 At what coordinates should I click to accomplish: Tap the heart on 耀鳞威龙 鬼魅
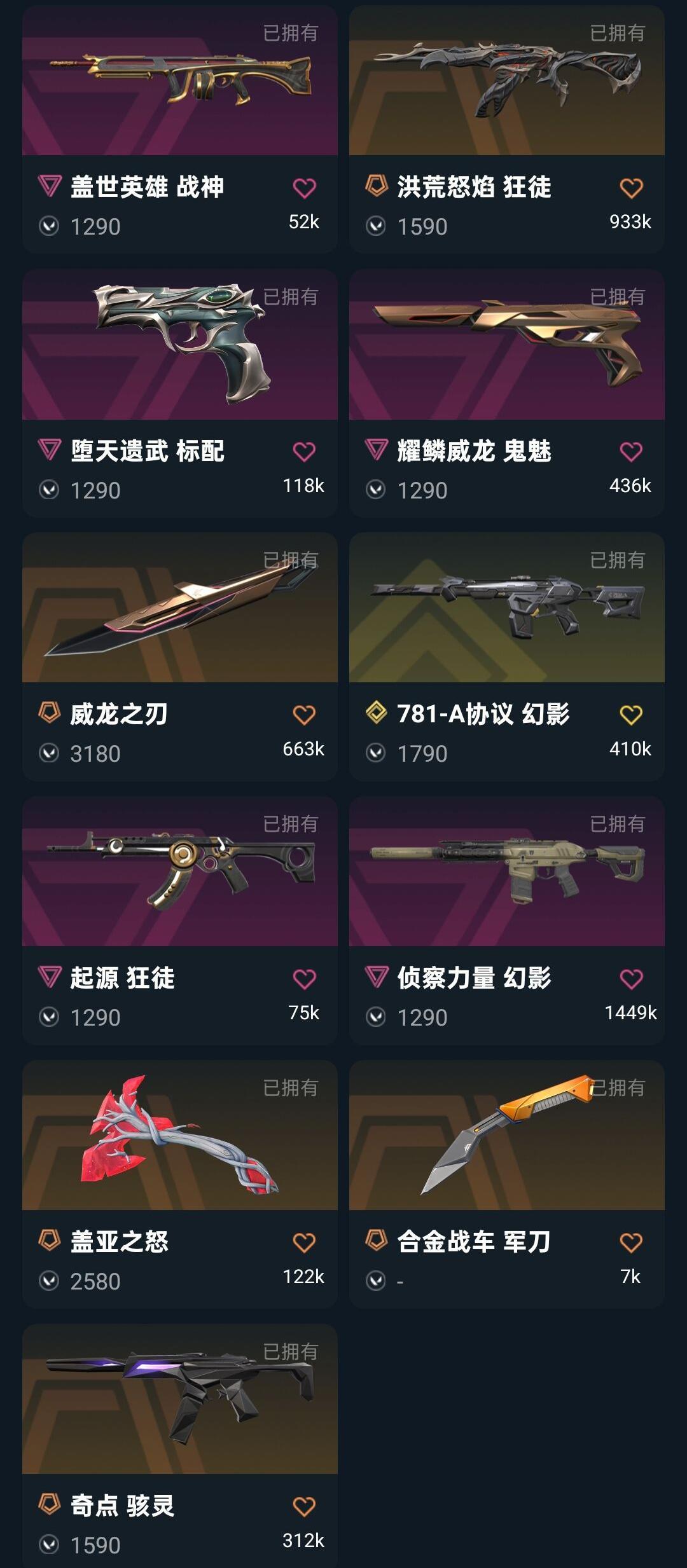click(631, 452)
